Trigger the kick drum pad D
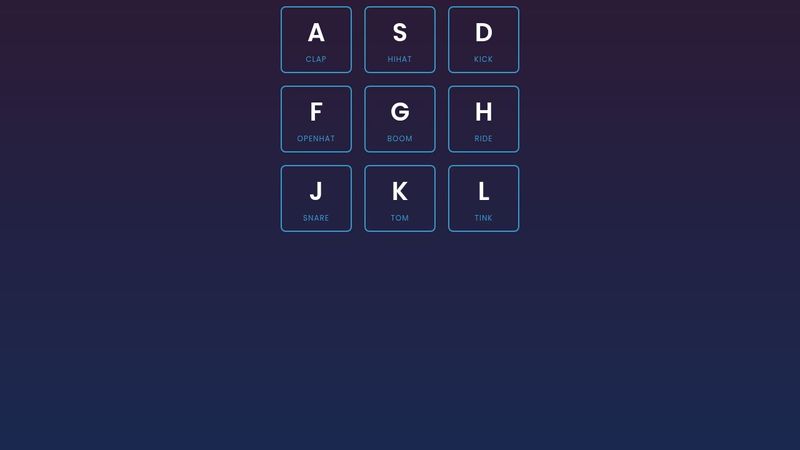 (x=484, y=40)
